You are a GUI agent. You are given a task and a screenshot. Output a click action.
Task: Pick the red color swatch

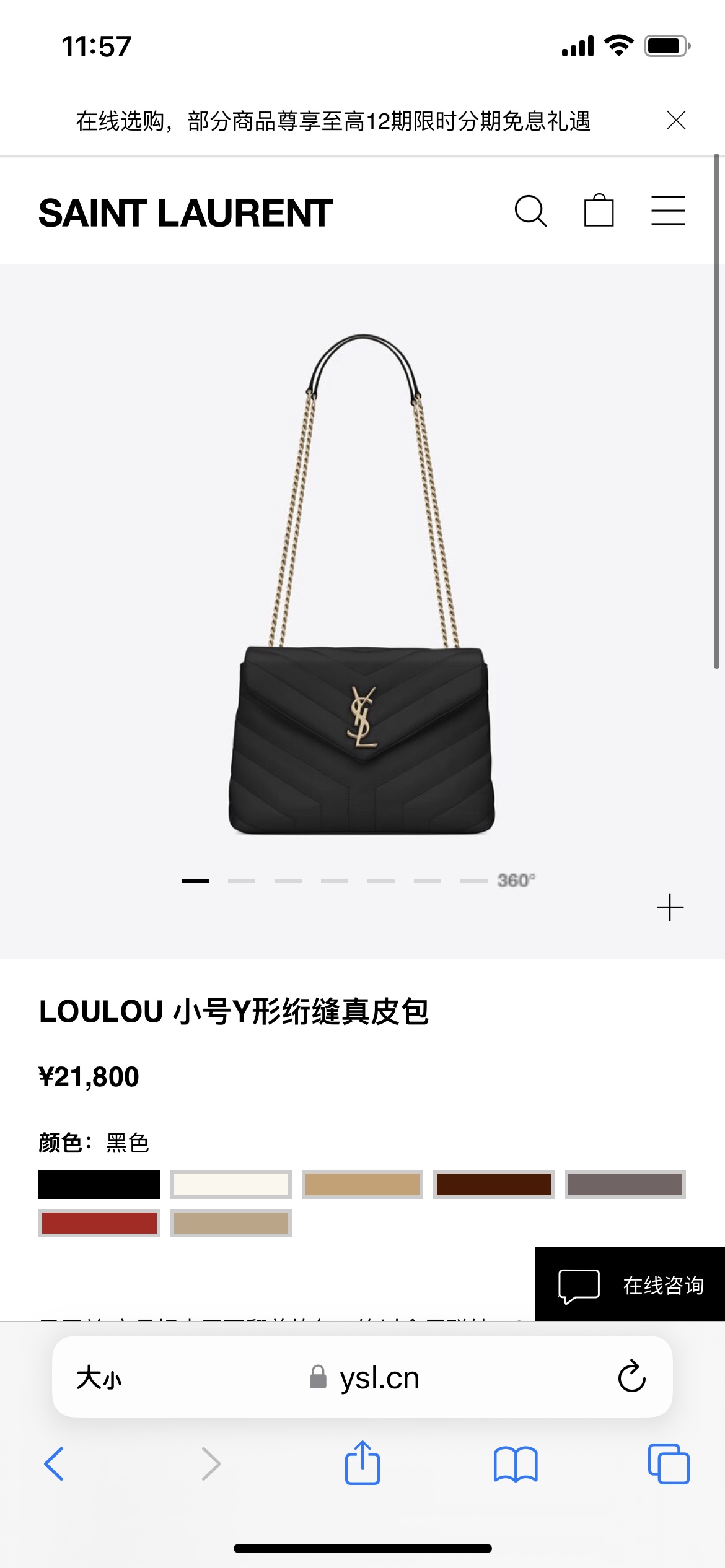99,1223
